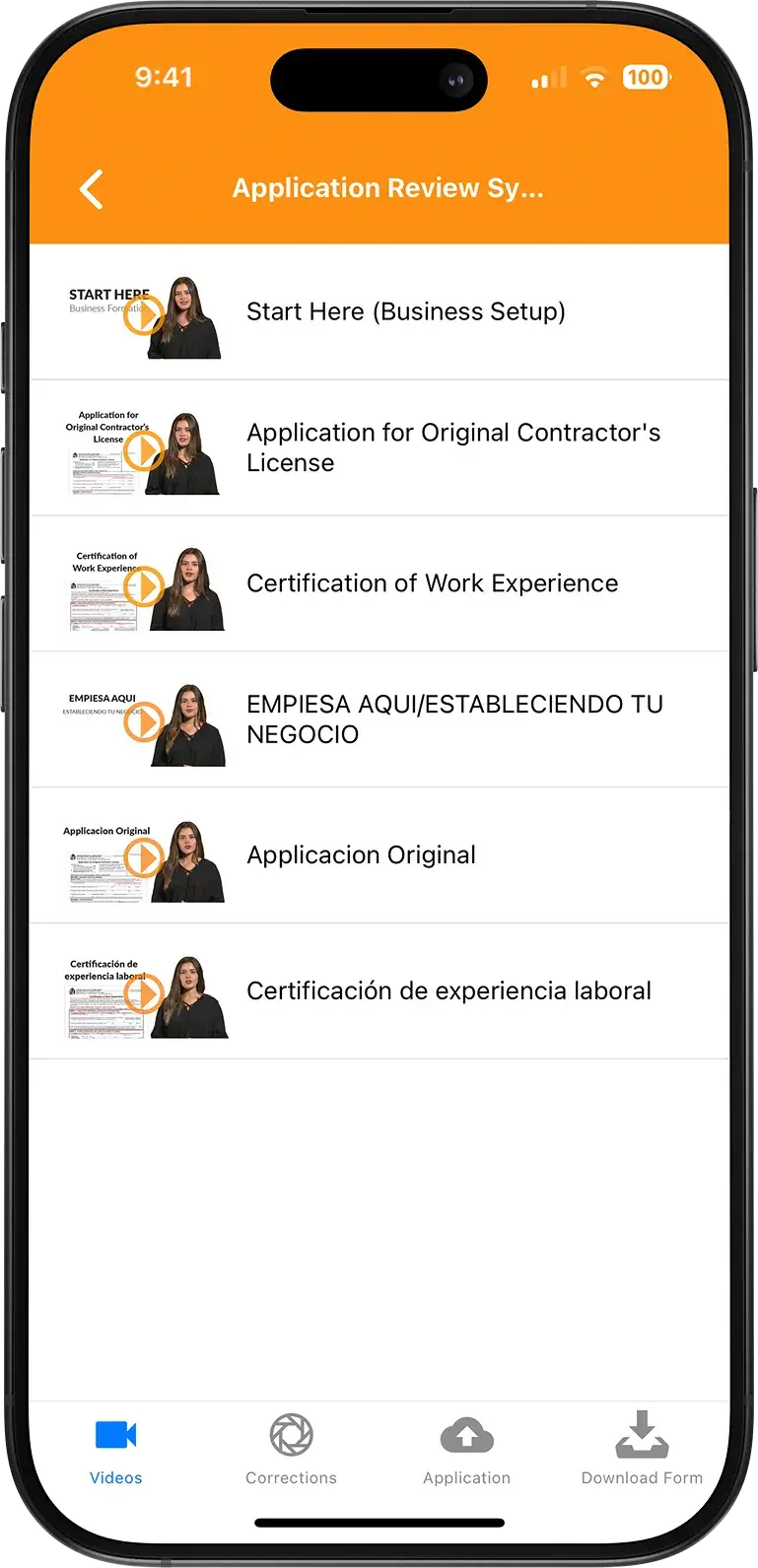758x1568 pixels.
Task: Play Application for Original Contractor's License video
Action: [x=452, y=447]
